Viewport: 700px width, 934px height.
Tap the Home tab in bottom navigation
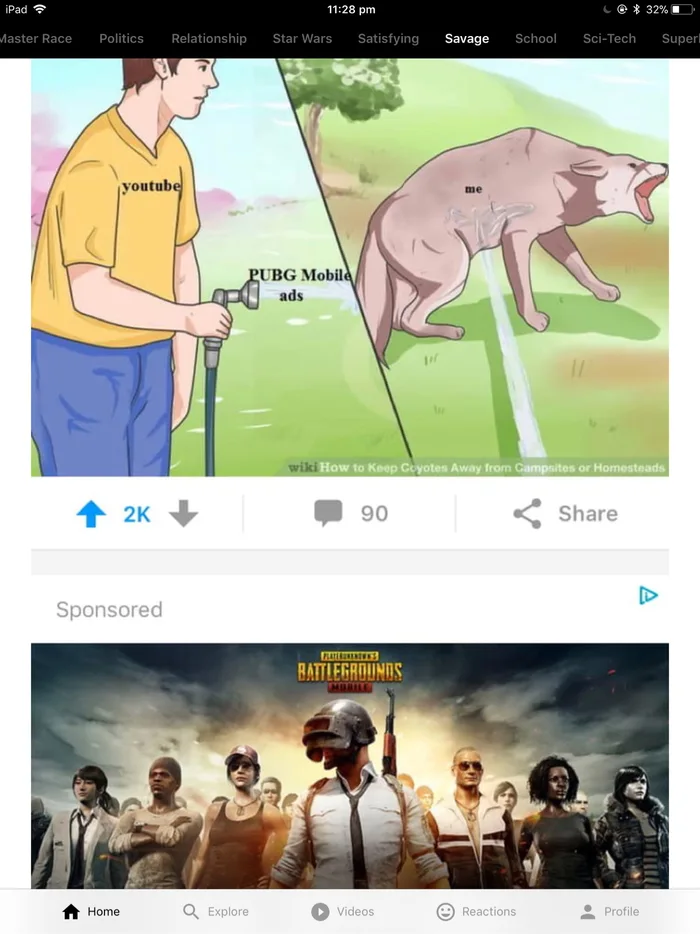pos(91,911)
